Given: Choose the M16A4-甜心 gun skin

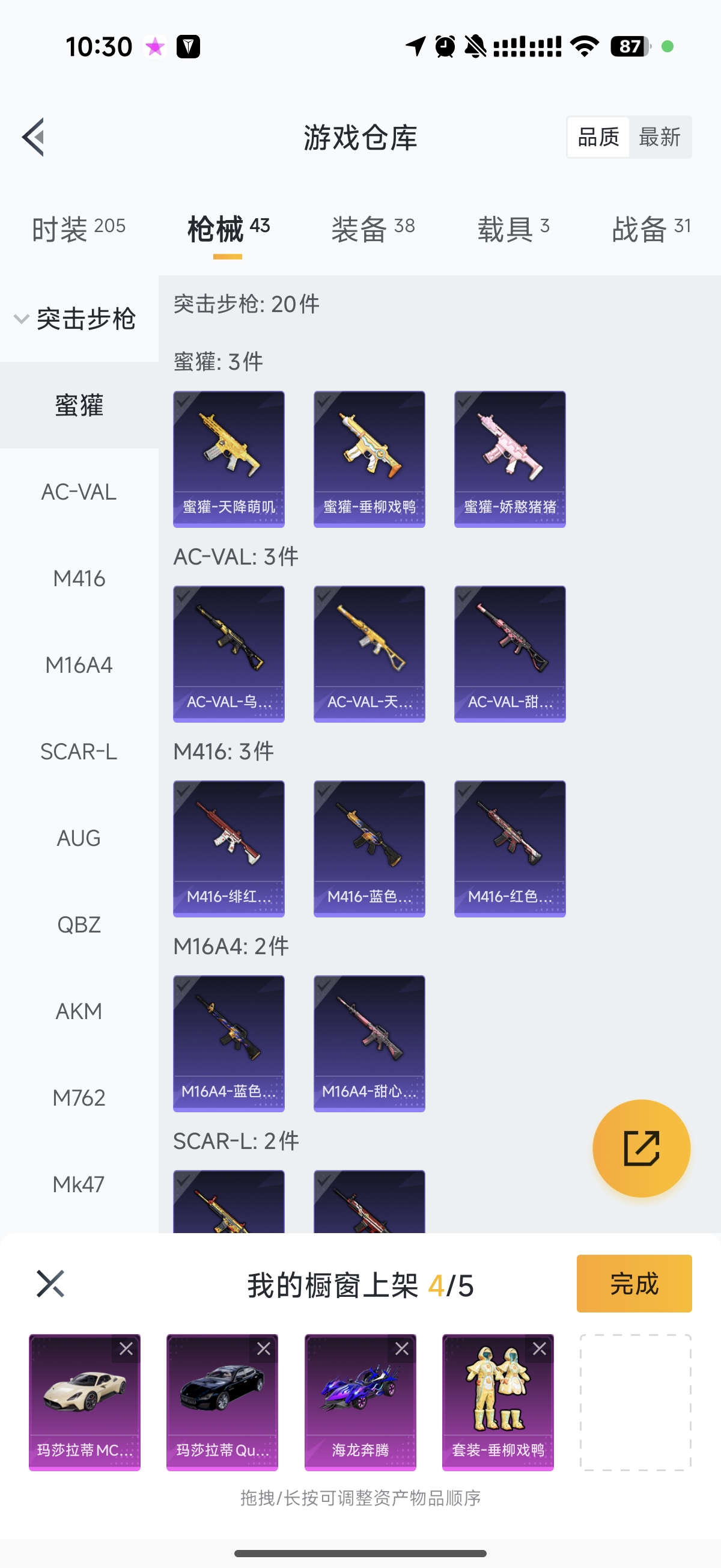Looking at the screenshot, I should pos(369,1043).
